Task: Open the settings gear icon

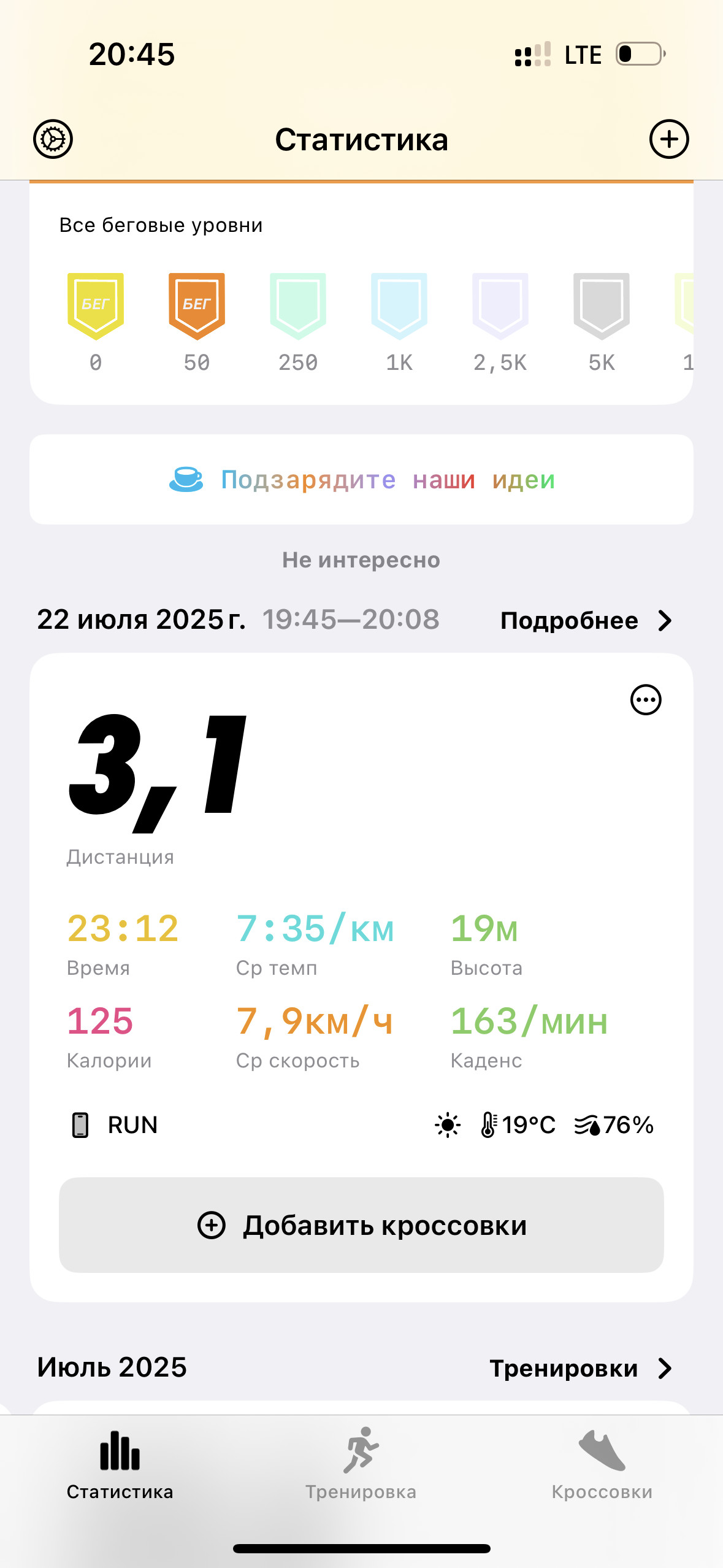Action: [x=53, y=139]
